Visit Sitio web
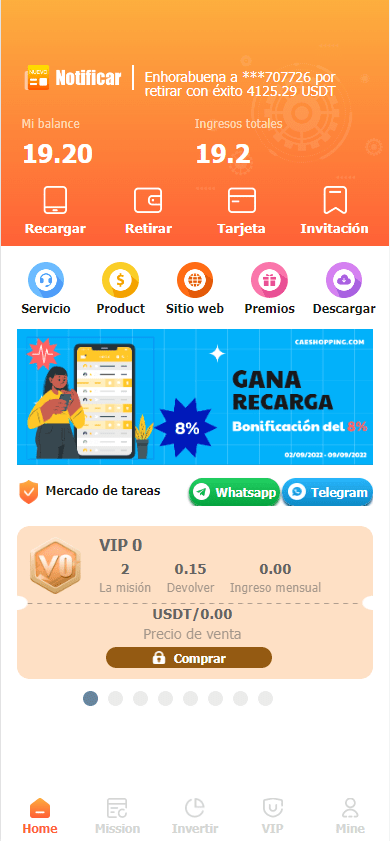 point(195,289)
